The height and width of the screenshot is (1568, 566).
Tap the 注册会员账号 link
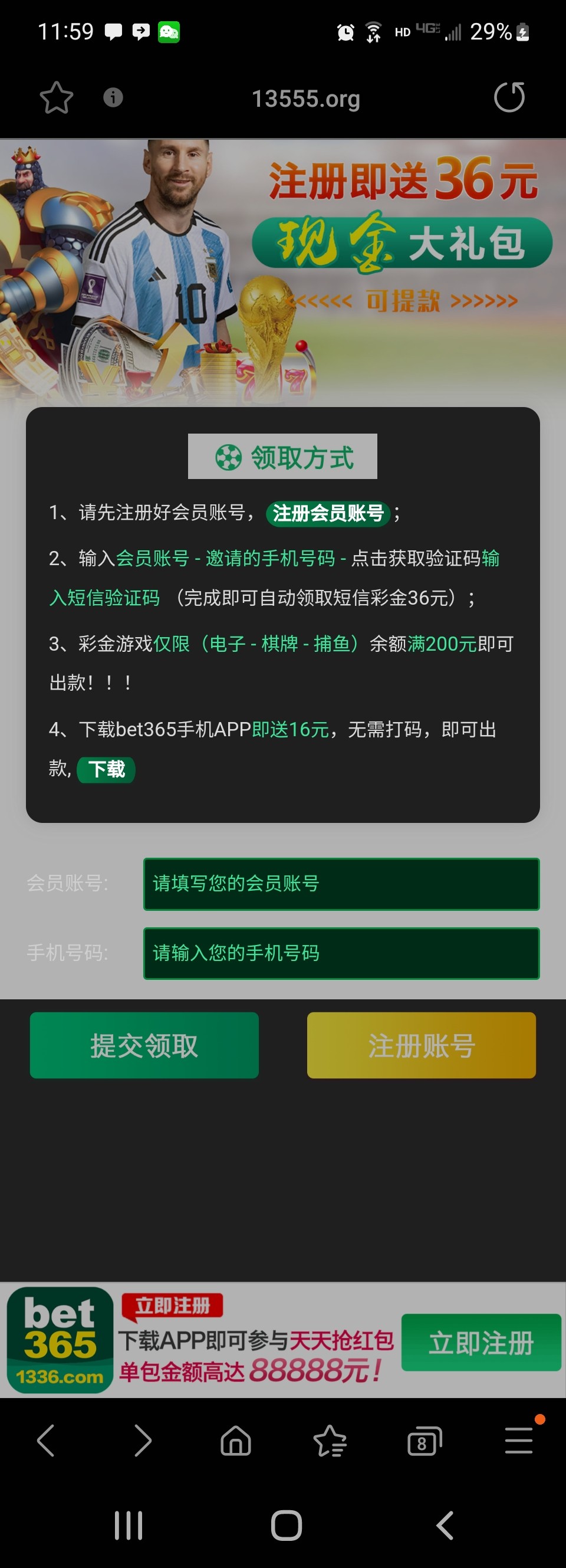coord(328,513)
